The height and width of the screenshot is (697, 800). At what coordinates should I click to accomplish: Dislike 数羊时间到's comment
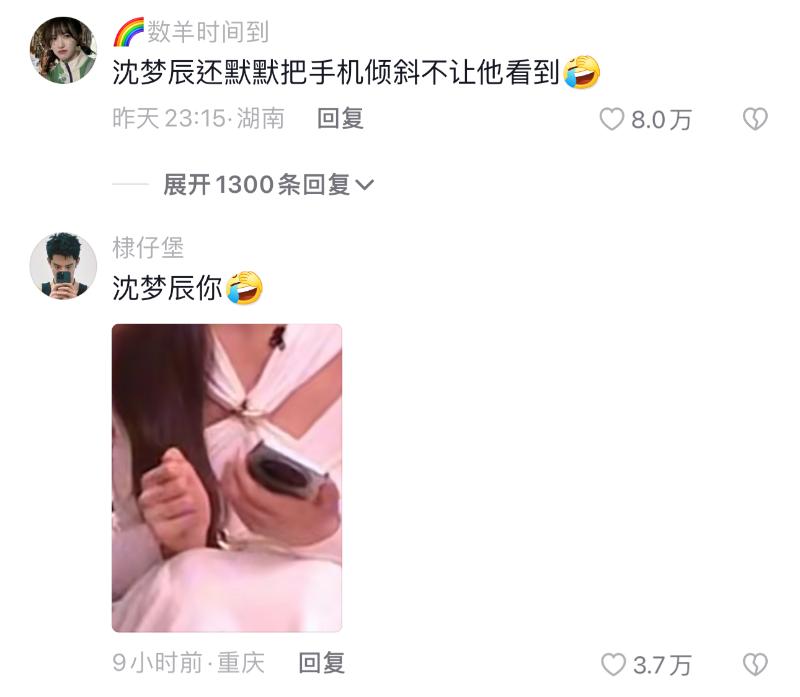(x=755, y=120)
